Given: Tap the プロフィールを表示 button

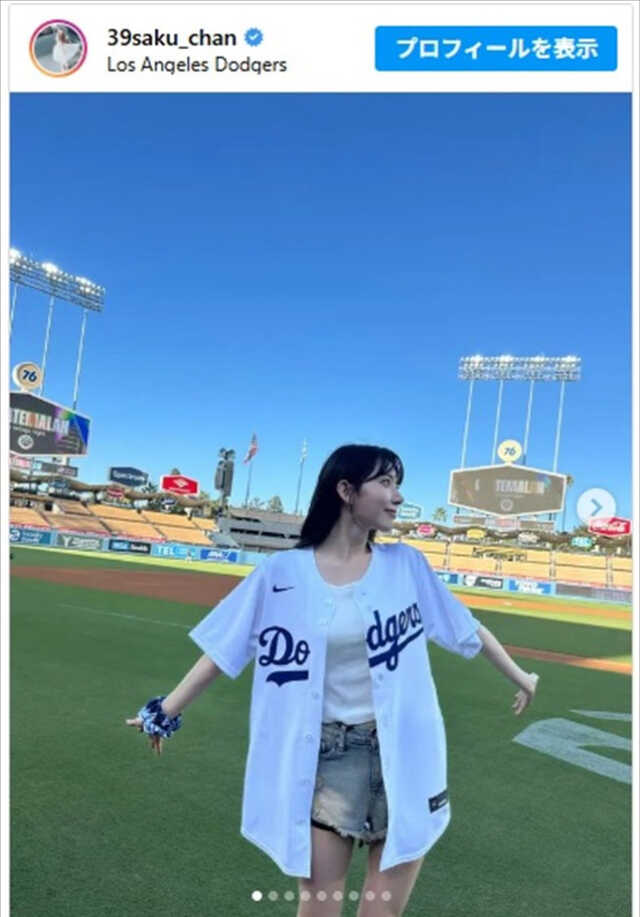Looking at the screenshot, I should point(496,48).
